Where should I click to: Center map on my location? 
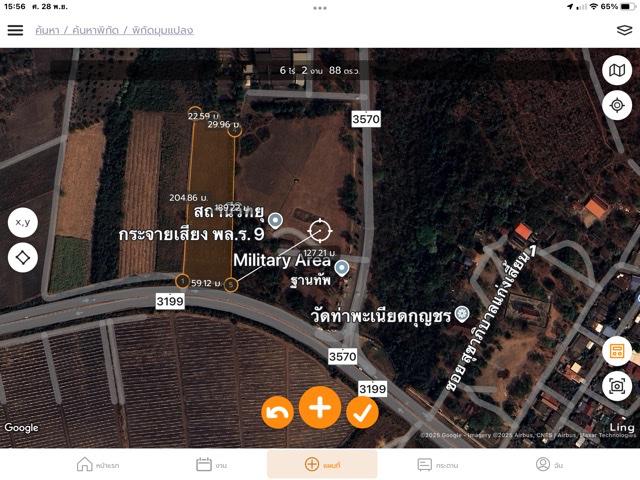[x=617, y=105]
